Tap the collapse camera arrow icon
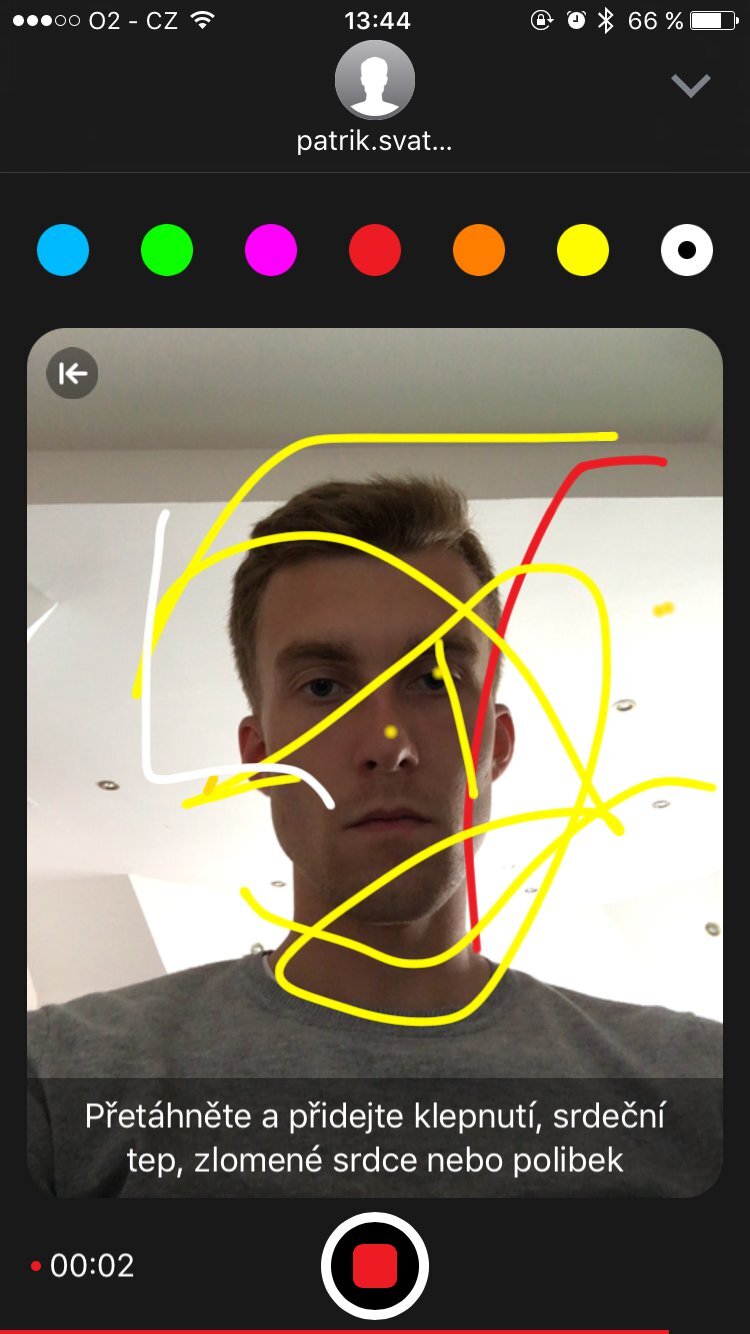This screenshot has width=750, height=1334. pos(72,374)
